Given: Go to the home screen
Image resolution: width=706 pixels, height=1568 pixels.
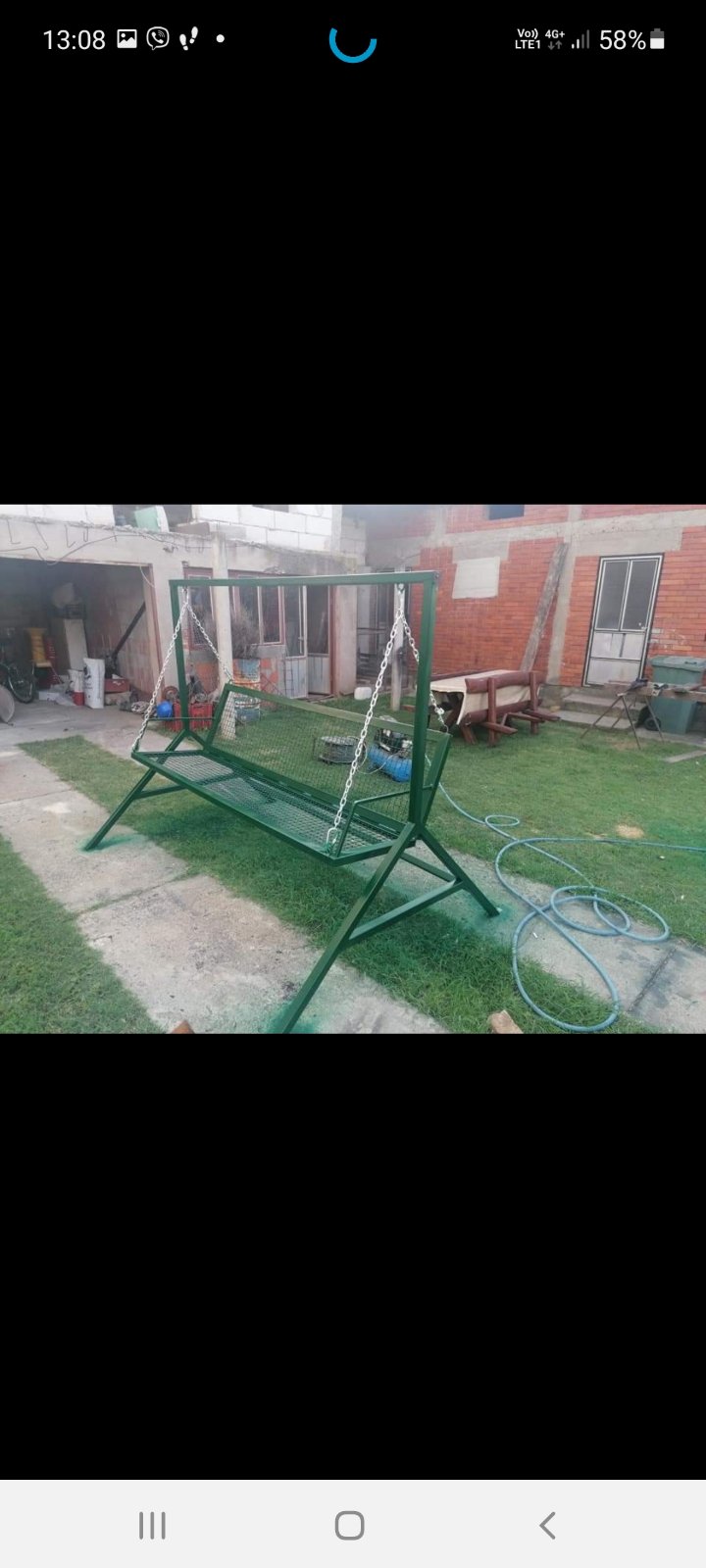Looking at the screenshot, I should [350, 1525].
